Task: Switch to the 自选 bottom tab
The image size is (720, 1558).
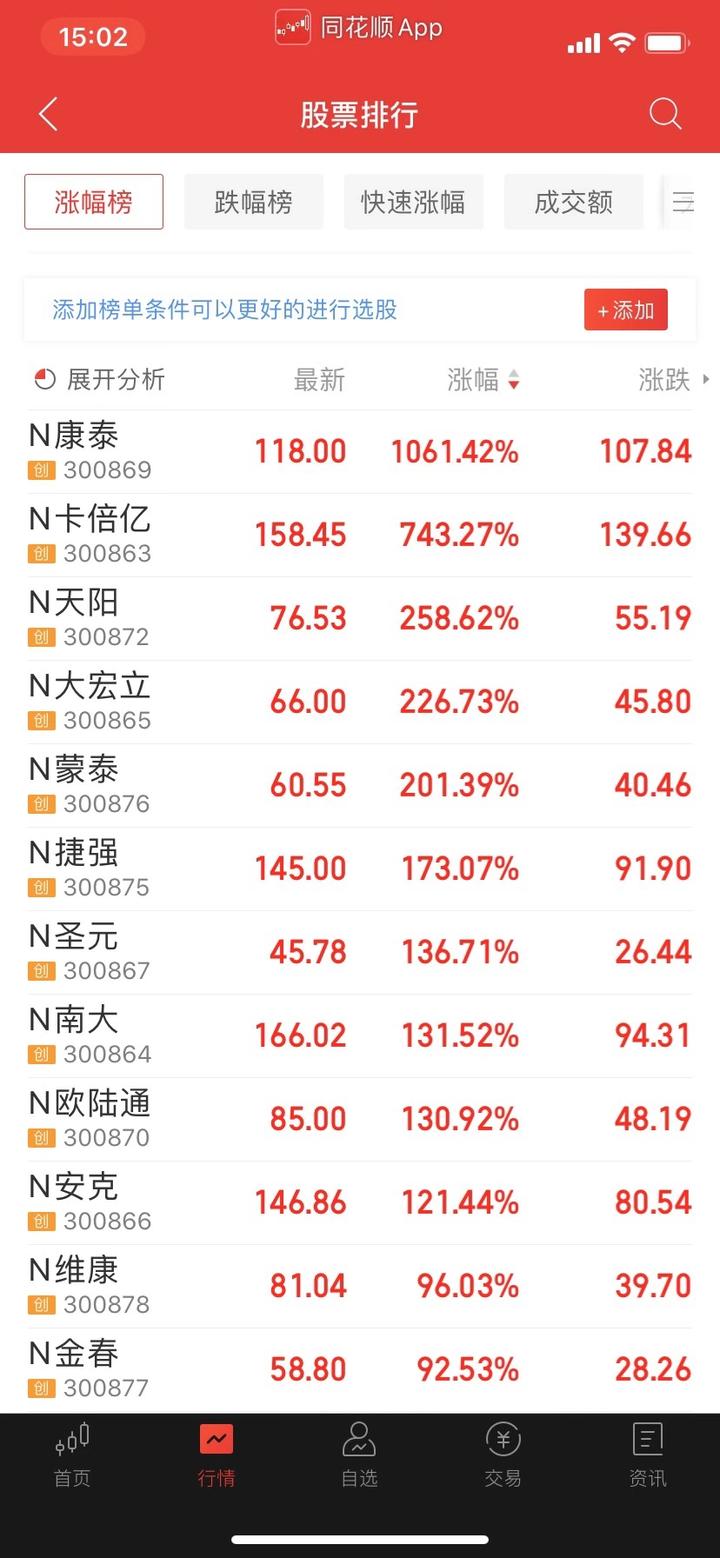Action: 359,1455
